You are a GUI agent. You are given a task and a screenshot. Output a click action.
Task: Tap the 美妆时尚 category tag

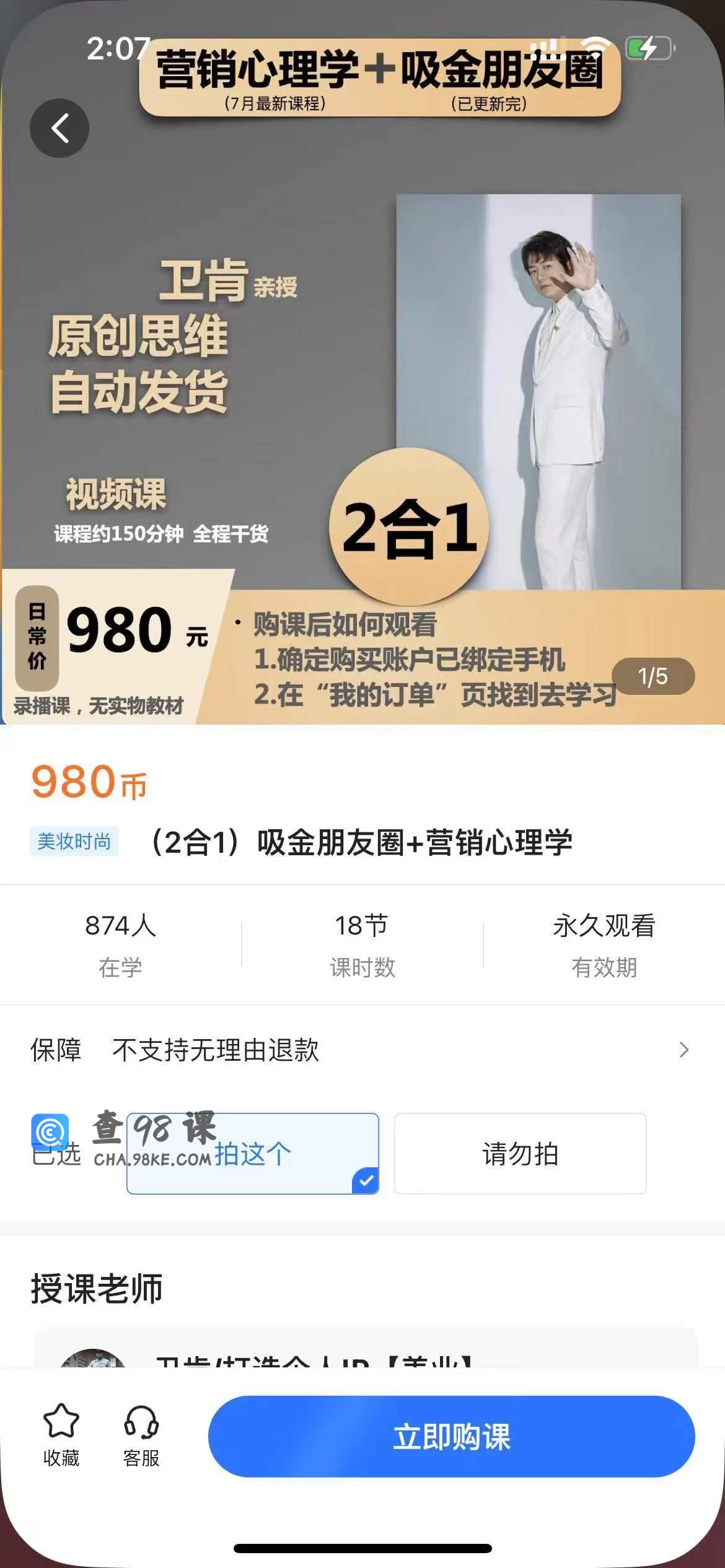74,841
